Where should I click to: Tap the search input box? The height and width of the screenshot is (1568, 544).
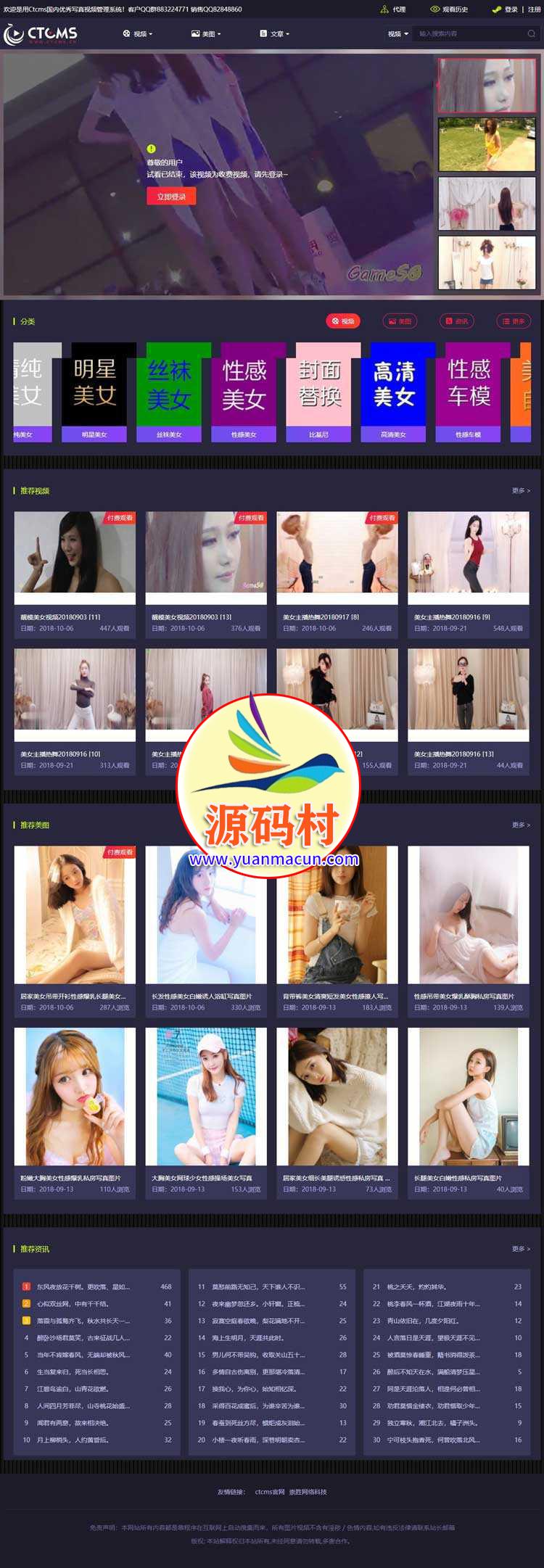469,33
